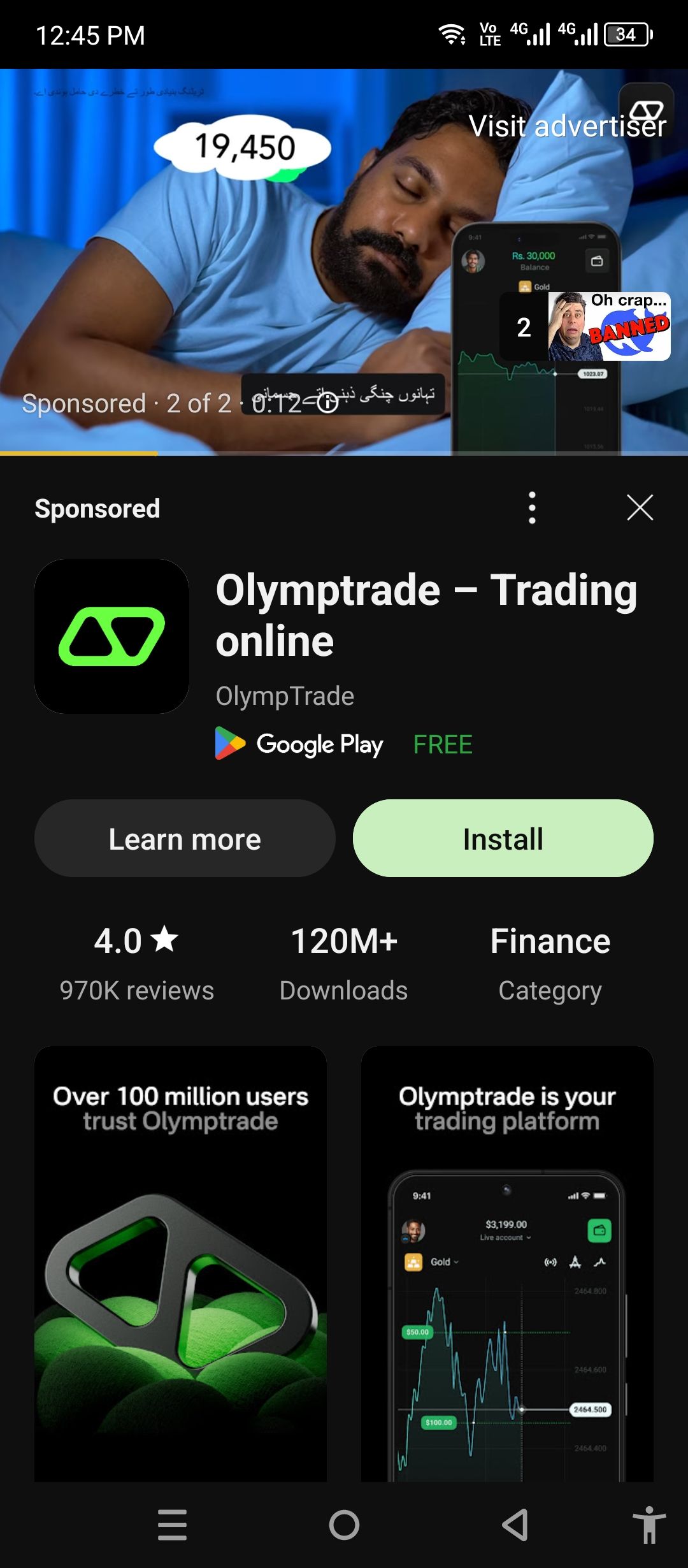Open the three-dot menu in Sponsored panel
This screenshot has width=688, height=1568.
(x=533, y=508)
